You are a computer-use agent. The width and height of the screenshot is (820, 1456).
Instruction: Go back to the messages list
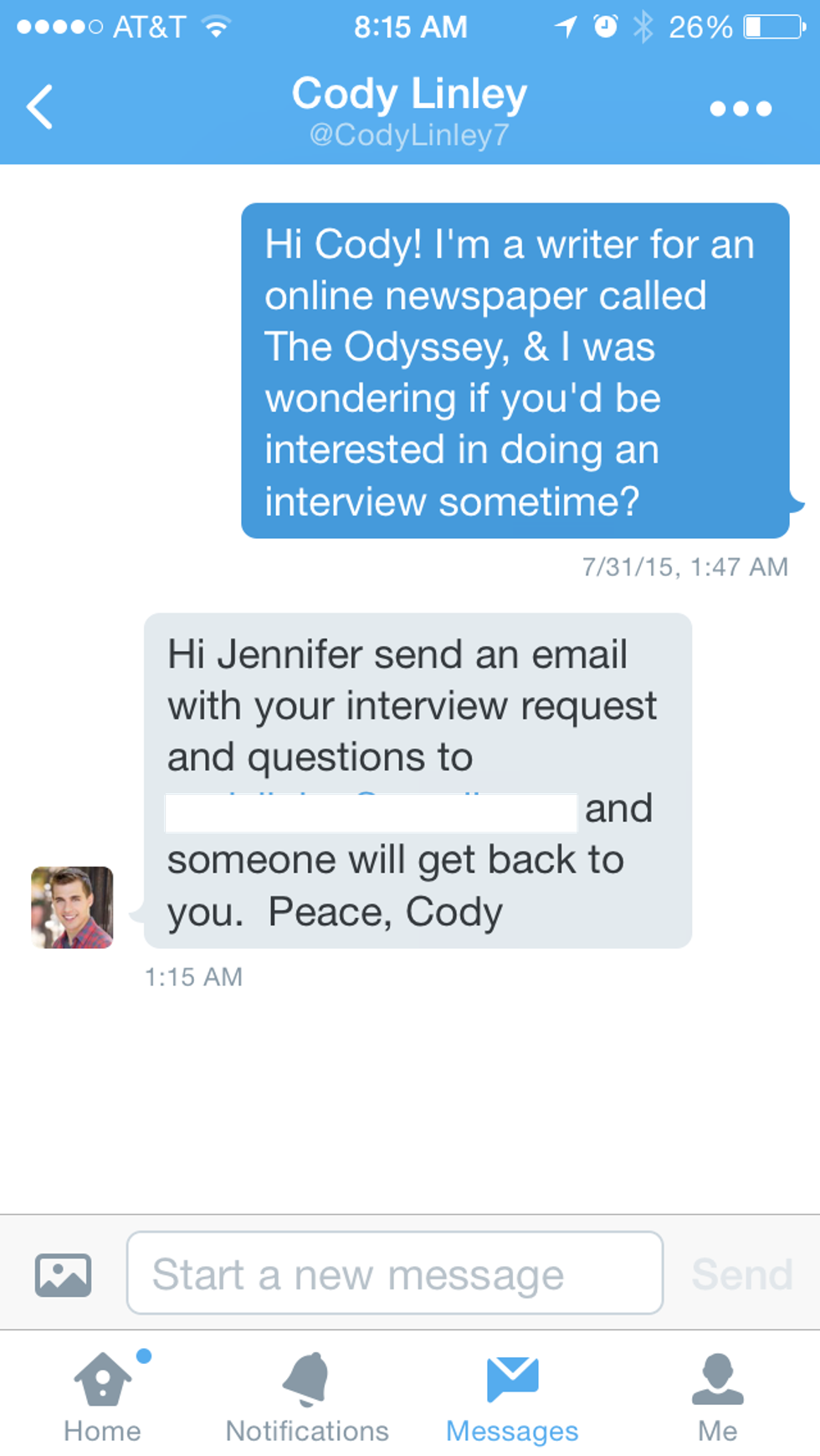[39, 107]
